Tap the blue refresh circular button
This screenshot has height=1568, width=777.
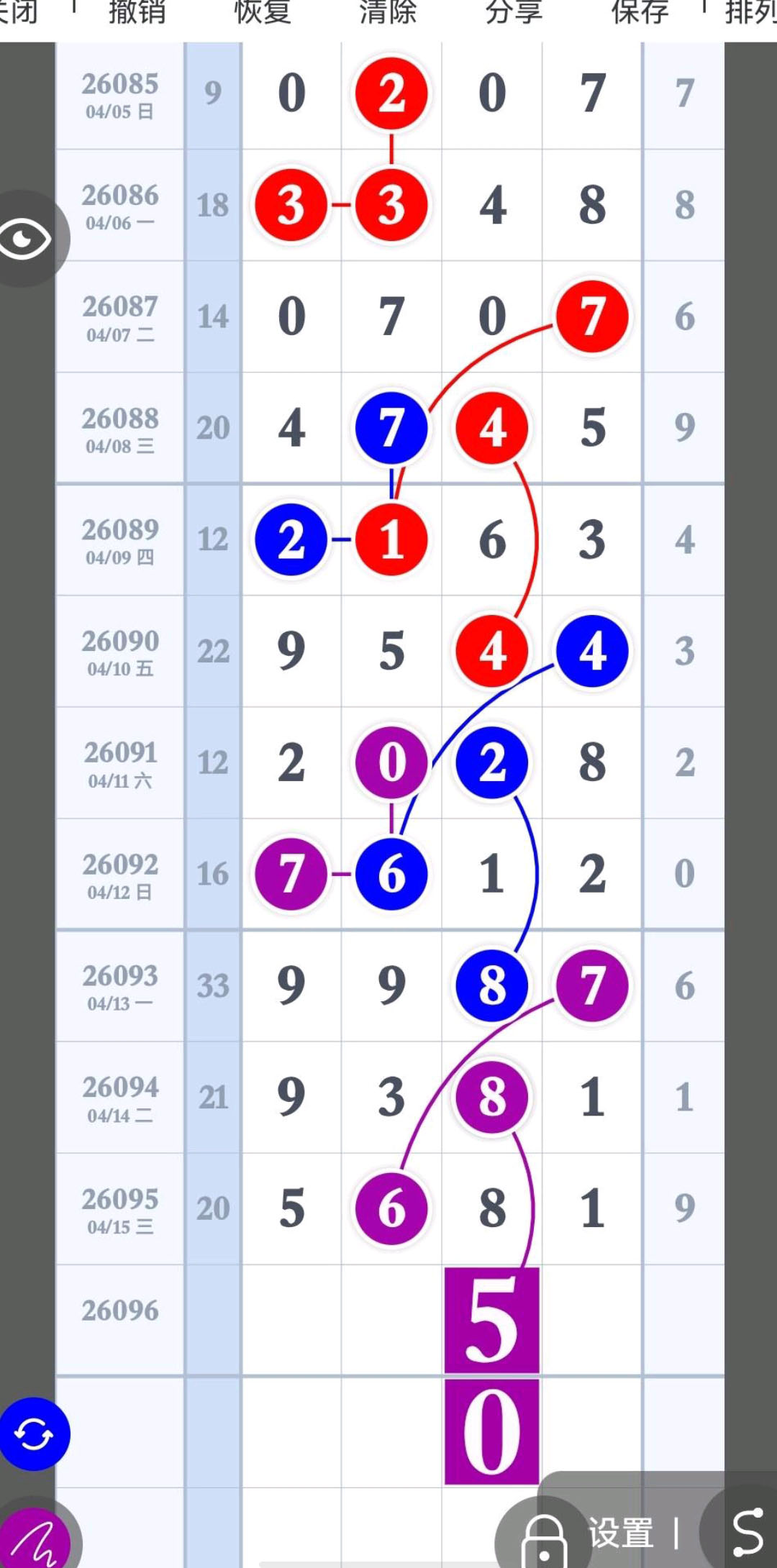(34, 1434)
